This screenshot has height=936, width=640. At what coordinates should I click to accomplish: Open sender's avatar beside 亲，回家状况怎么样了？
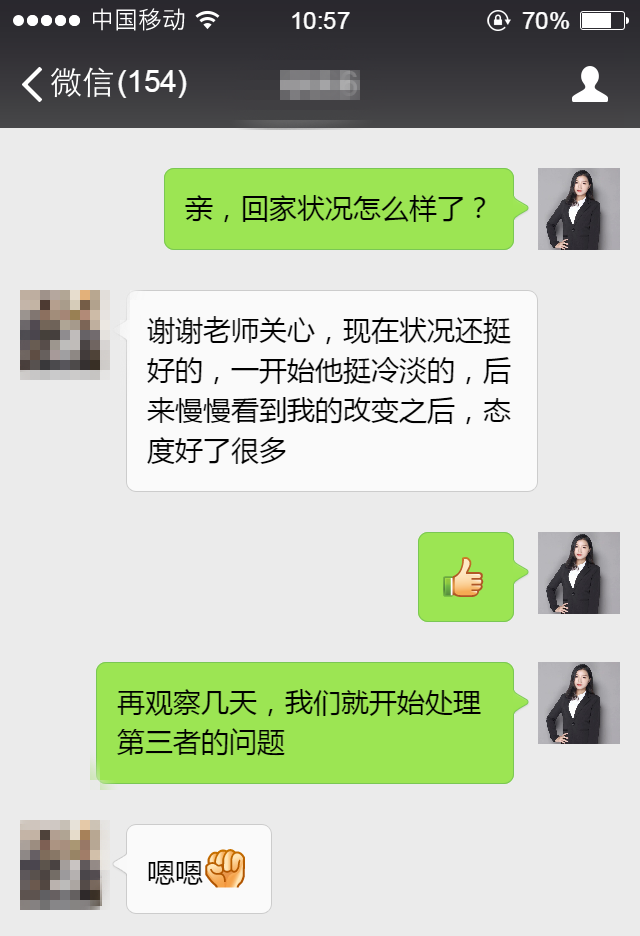tap(578, 209)
